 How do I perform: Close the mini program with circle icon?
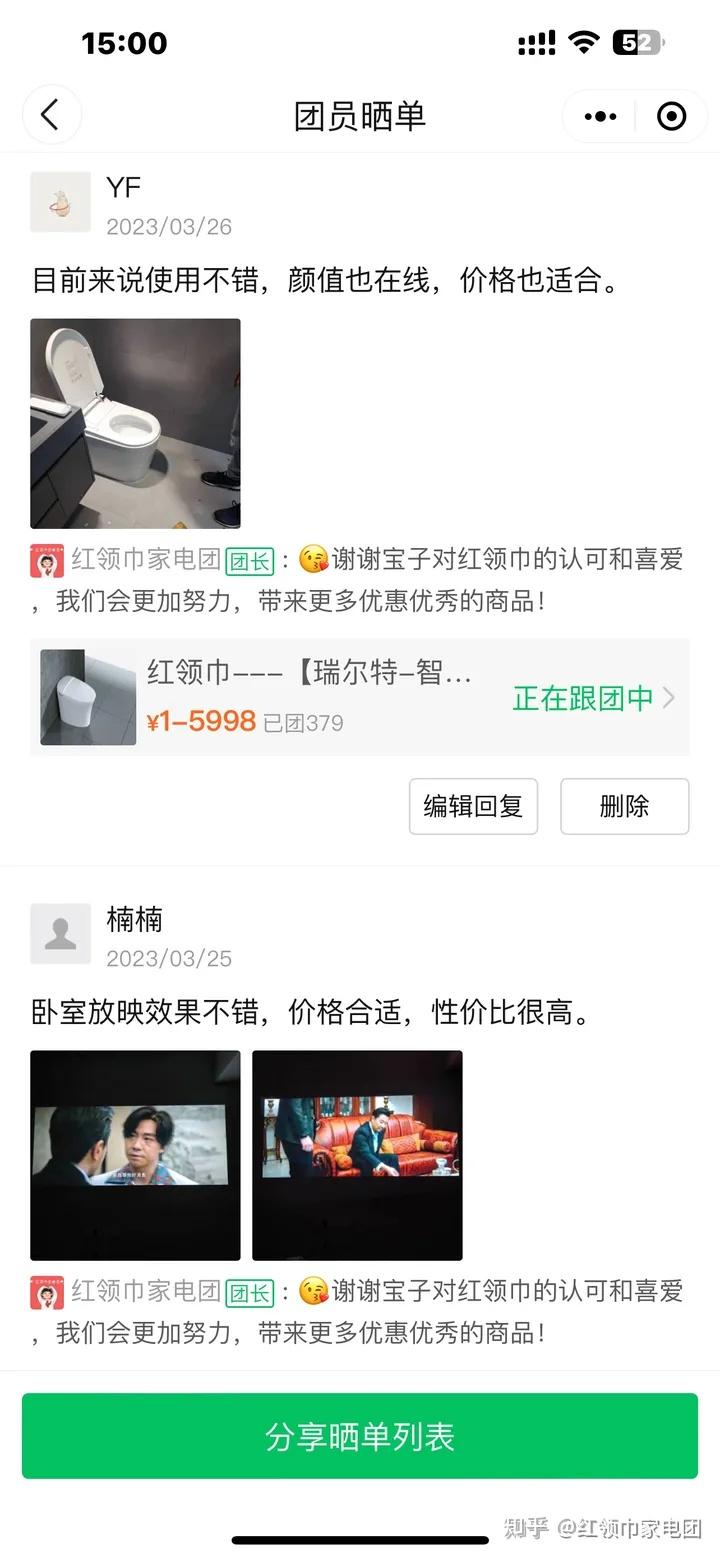point(671,116)
